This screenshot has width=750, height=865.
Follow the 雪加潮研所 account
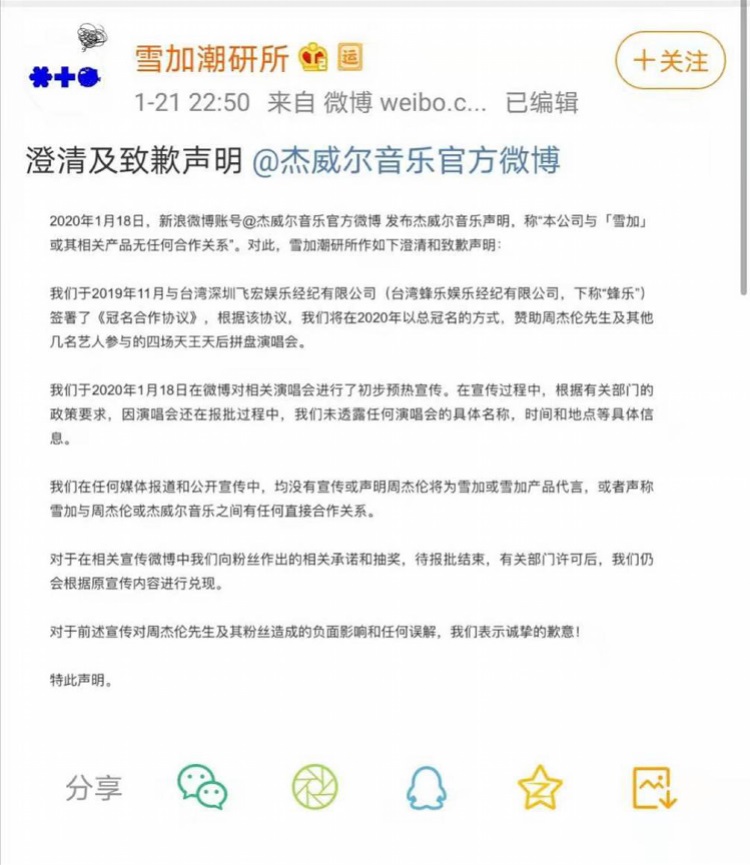[671, 61]
